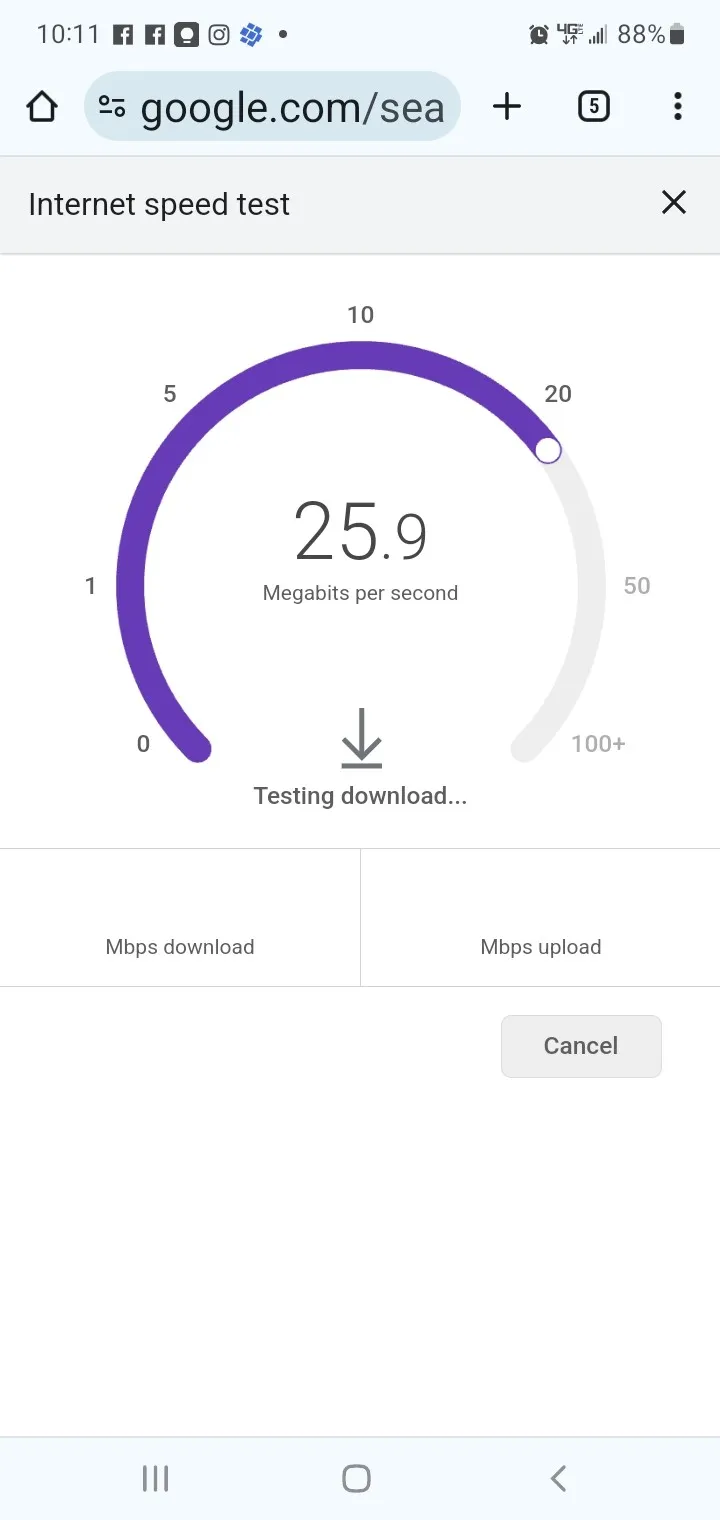
Task: Tap the system back button
Action: tap(559, 1478)
